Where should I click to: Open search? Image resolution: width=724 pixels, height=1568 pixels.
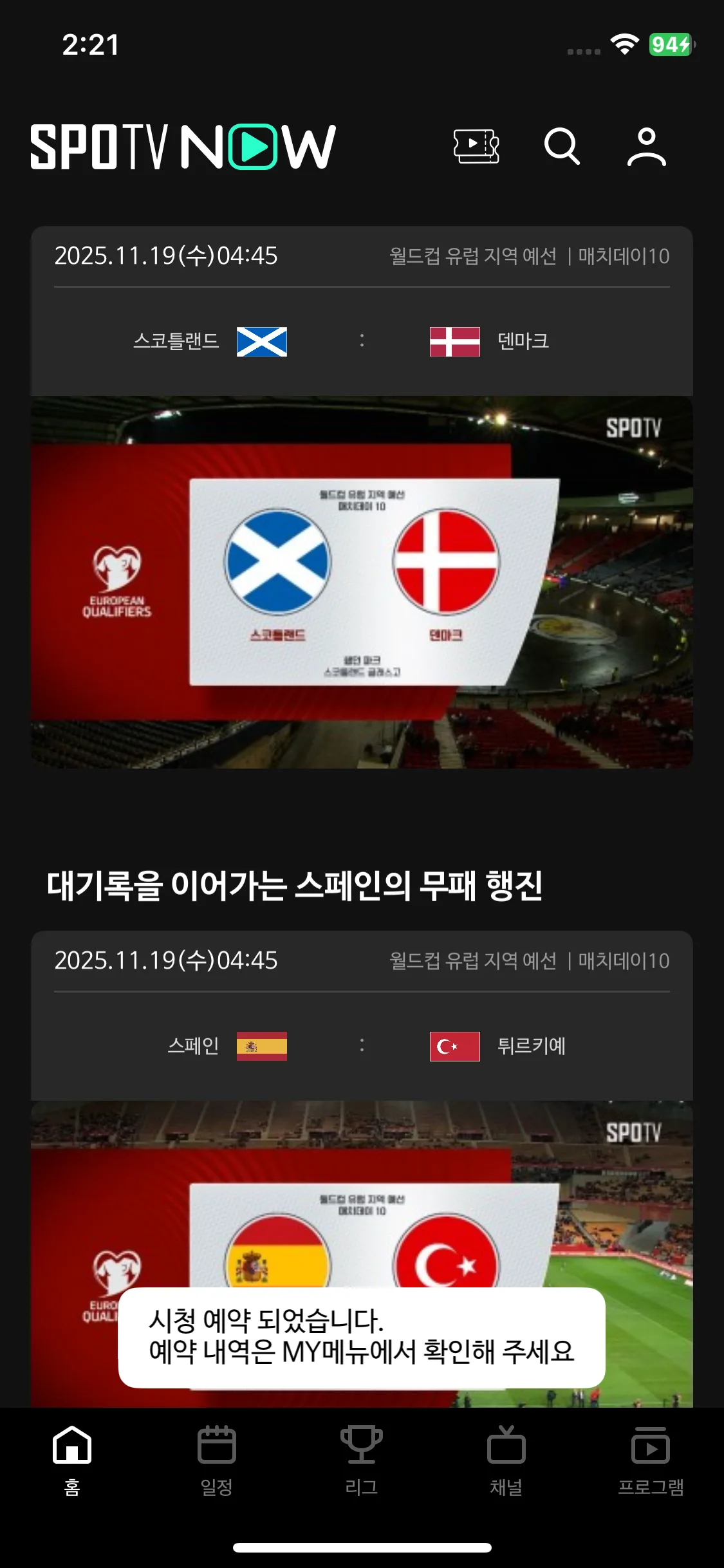(x=562, y=146)
